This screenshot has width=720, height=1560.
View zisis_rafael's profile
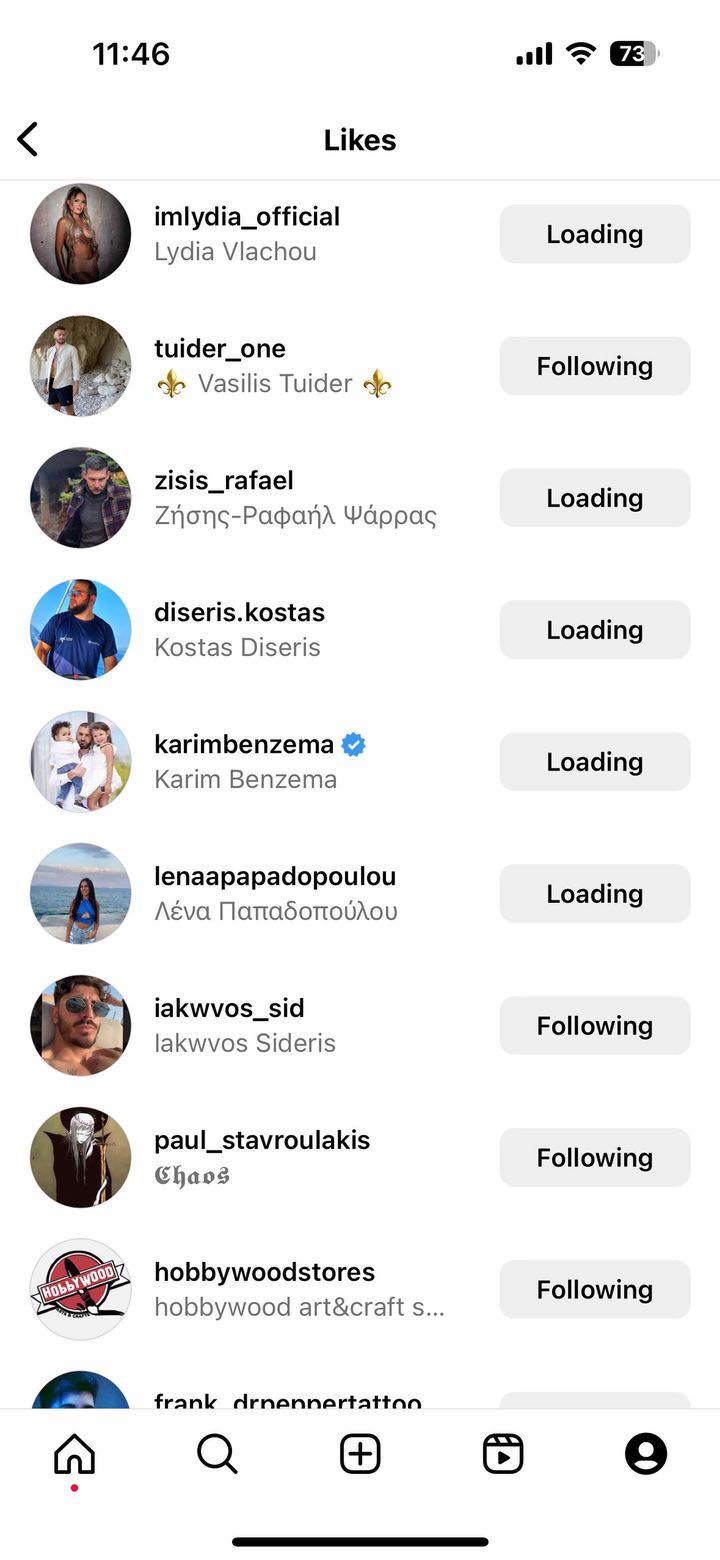[224, 481]
